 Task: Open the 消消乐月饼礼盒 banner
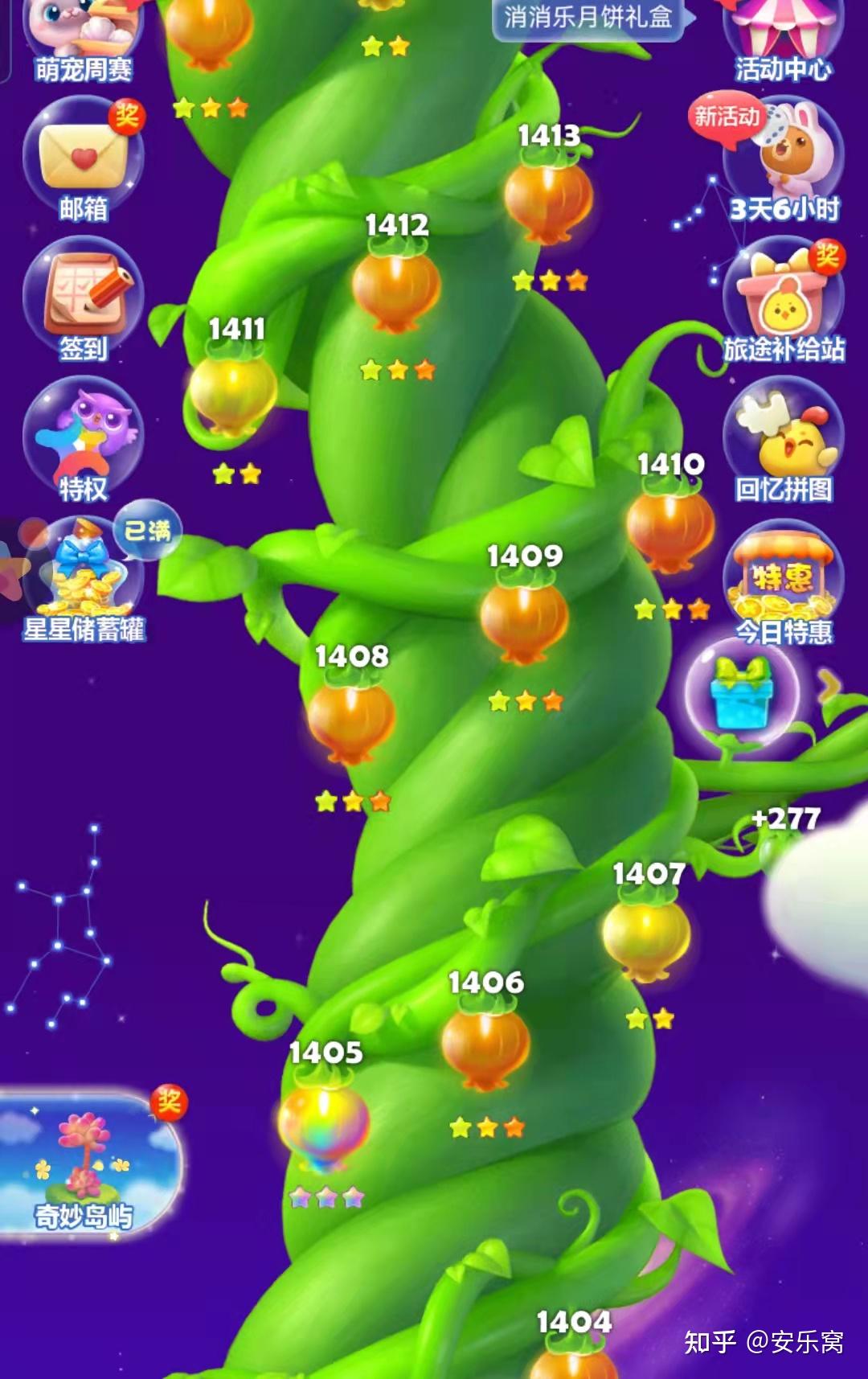[588, 18]
